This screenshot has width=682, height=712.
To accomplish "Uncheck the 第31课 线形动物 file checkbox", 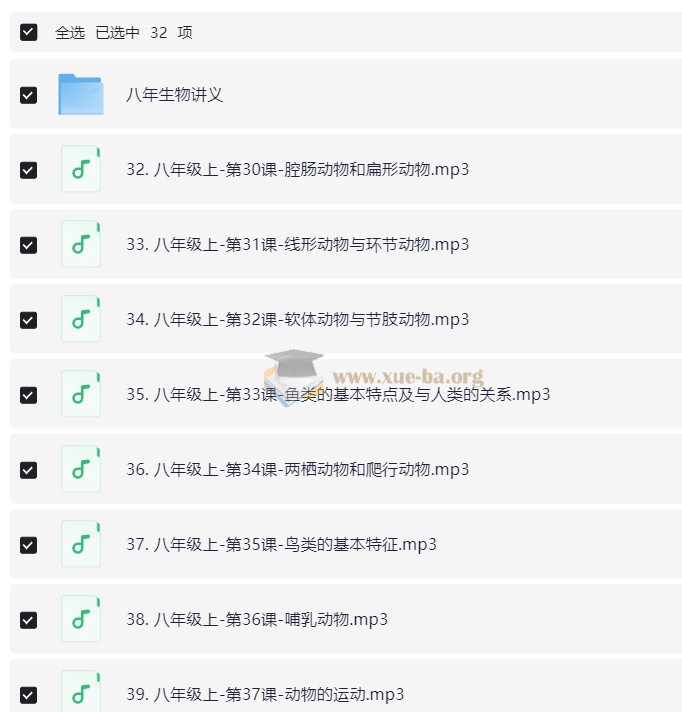I will (x=29, y=245).
